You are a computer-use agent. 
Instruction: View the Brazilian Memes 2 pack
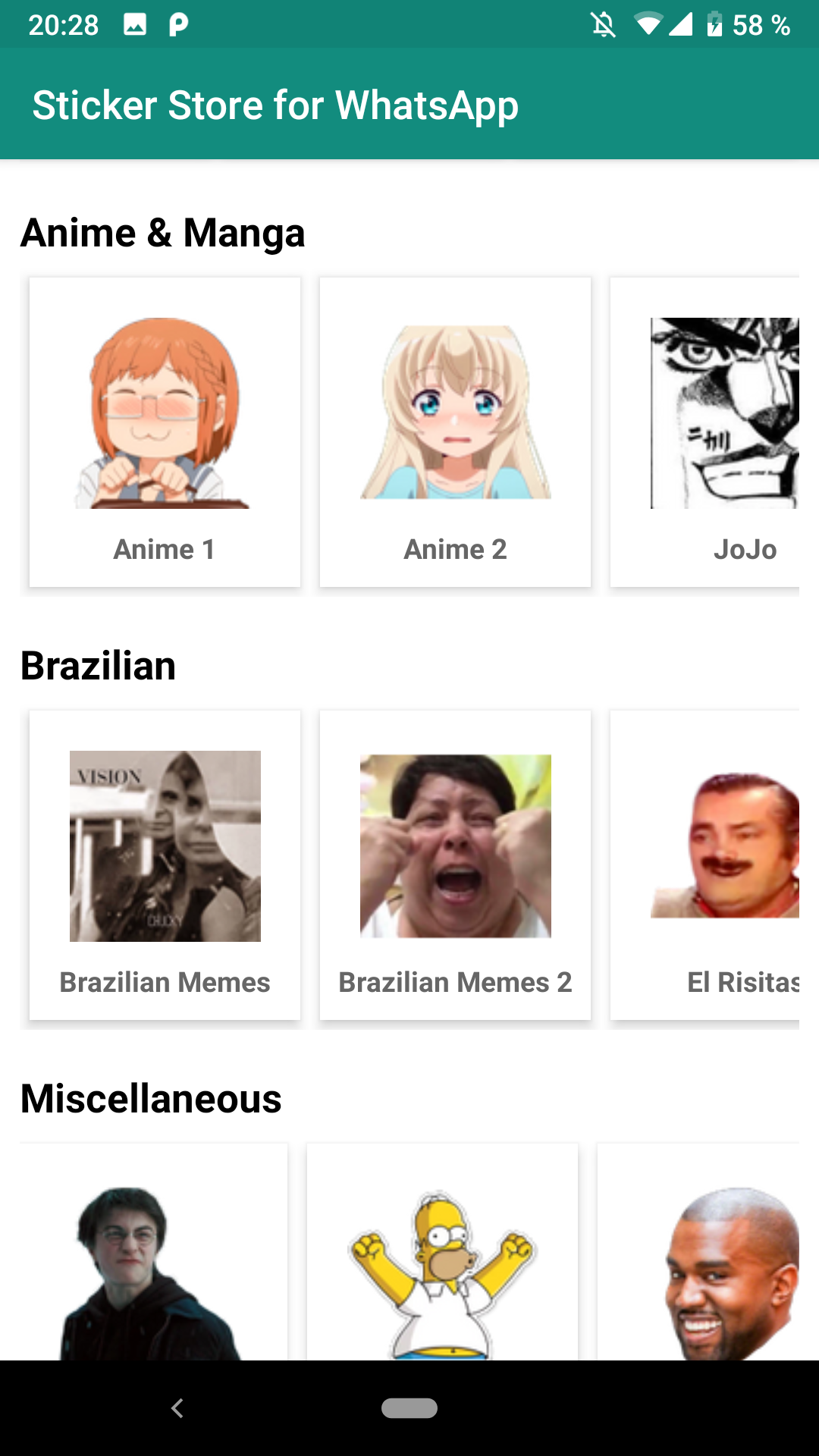point(455,864)
